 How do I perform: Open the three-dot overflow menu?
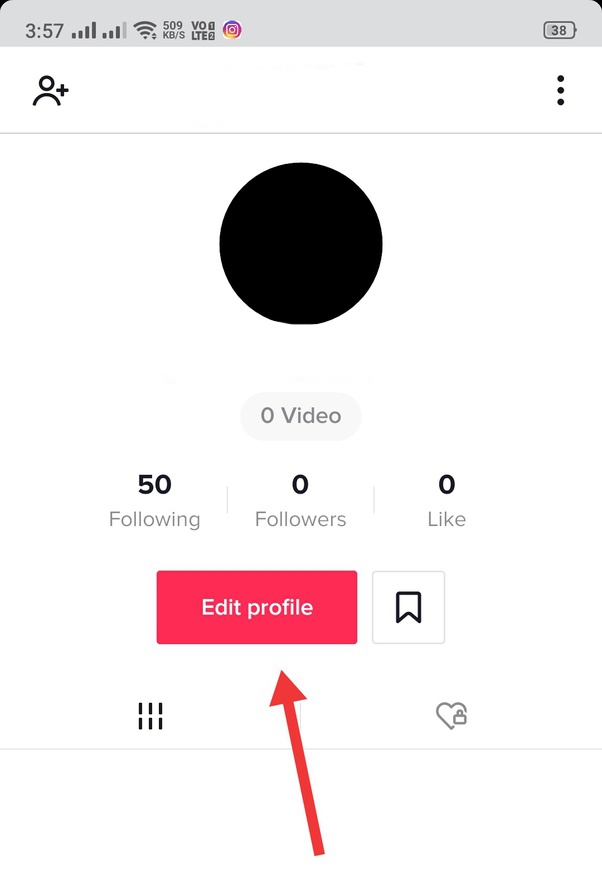560,91
